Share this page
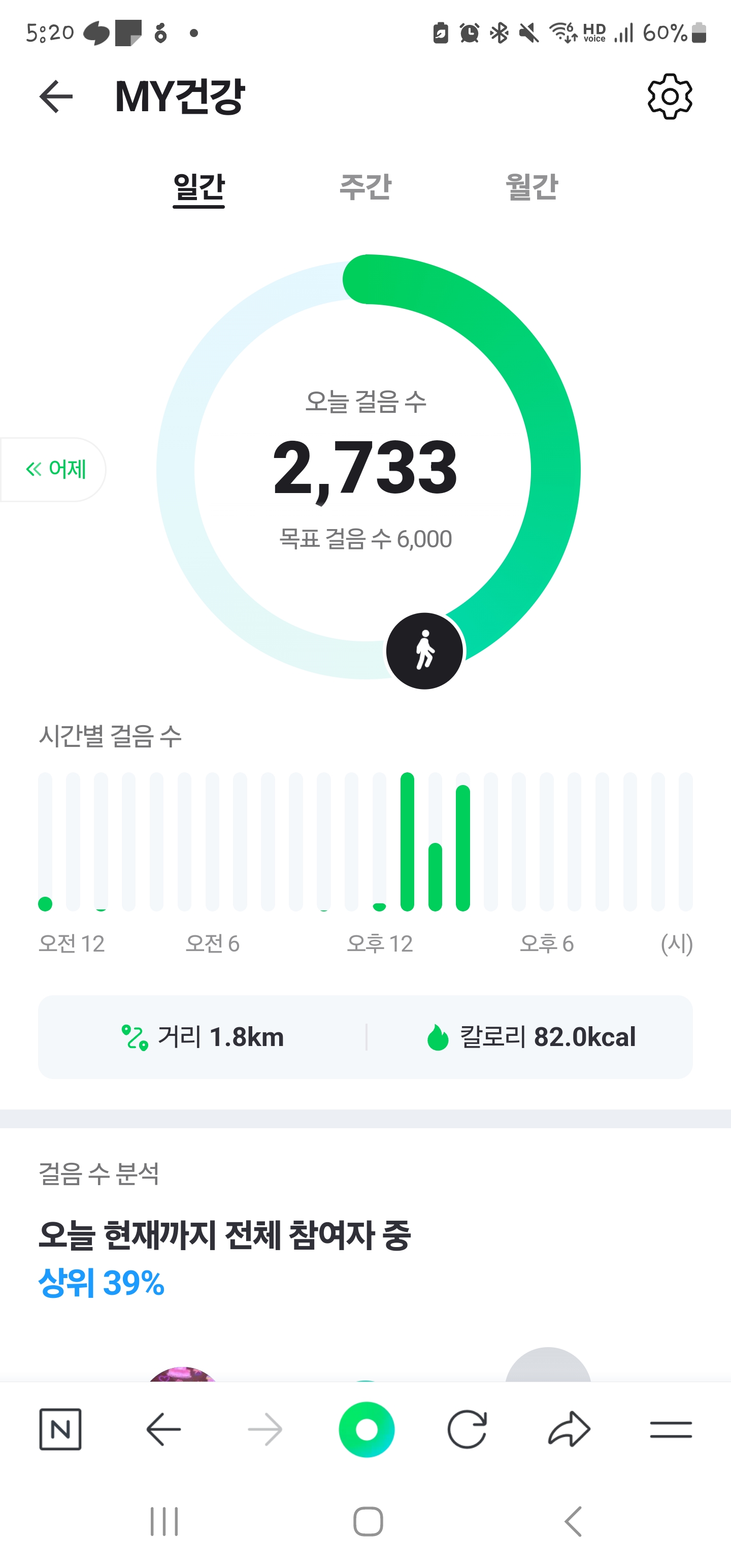Screen dimensions: 731x1568 click(x=569, y=1429)
